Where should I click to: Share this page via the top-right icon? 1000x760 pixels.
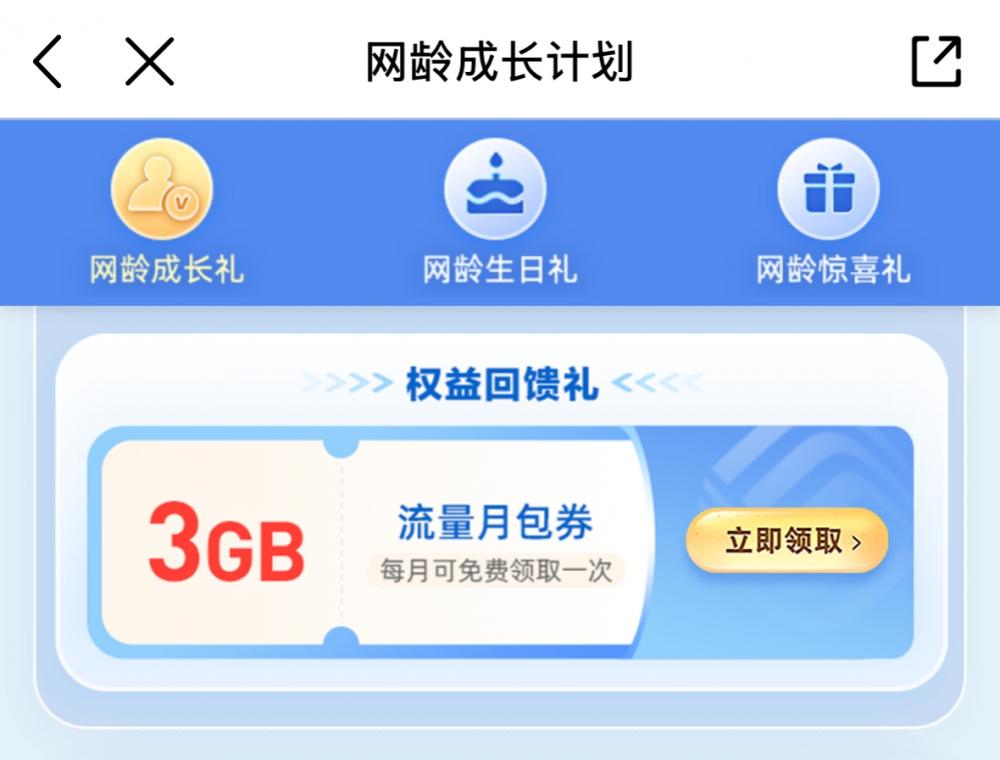pyautogui.click(x=936, y=62)
